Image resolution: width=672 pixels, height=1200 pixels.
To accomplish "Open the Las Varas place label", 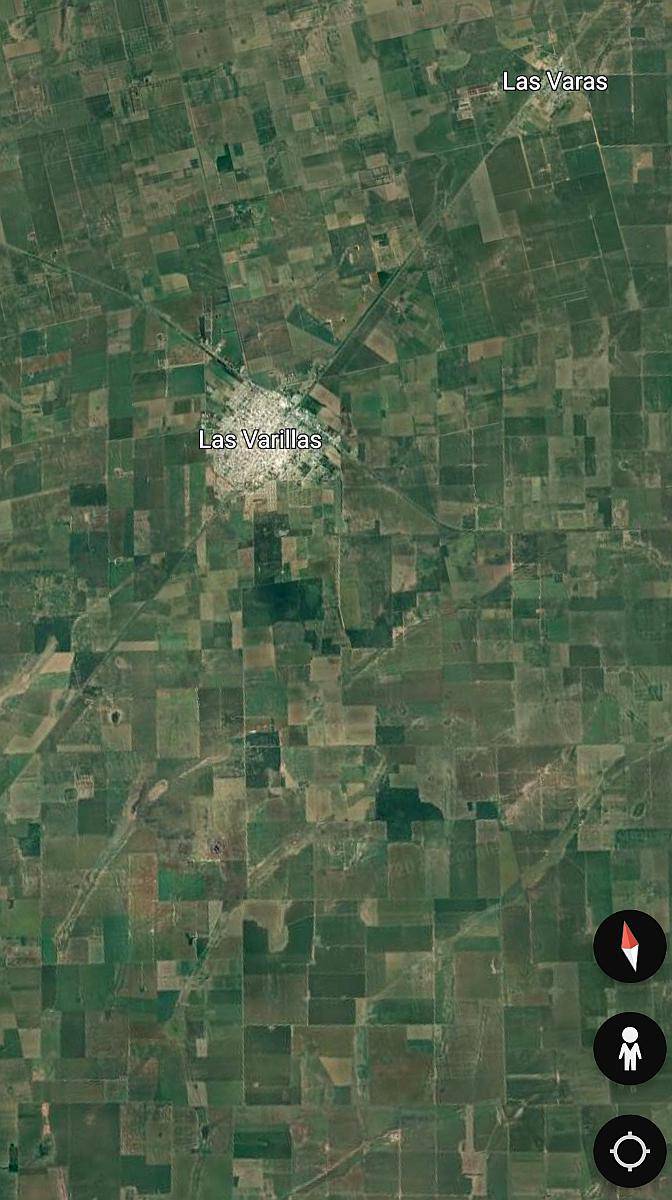I will (554, 82).
